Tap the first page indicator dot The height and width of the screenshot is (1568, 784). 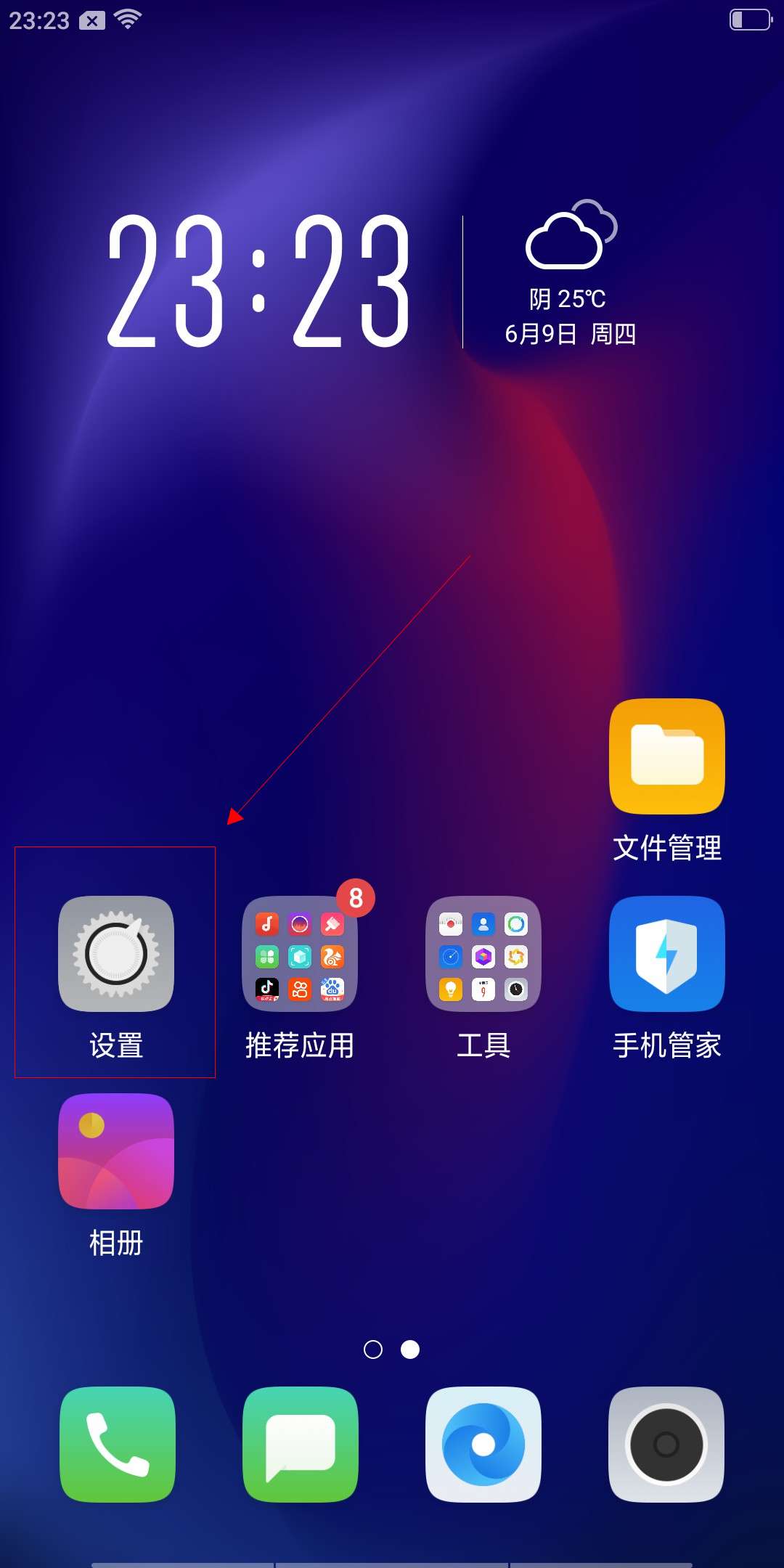point(373,1349)
